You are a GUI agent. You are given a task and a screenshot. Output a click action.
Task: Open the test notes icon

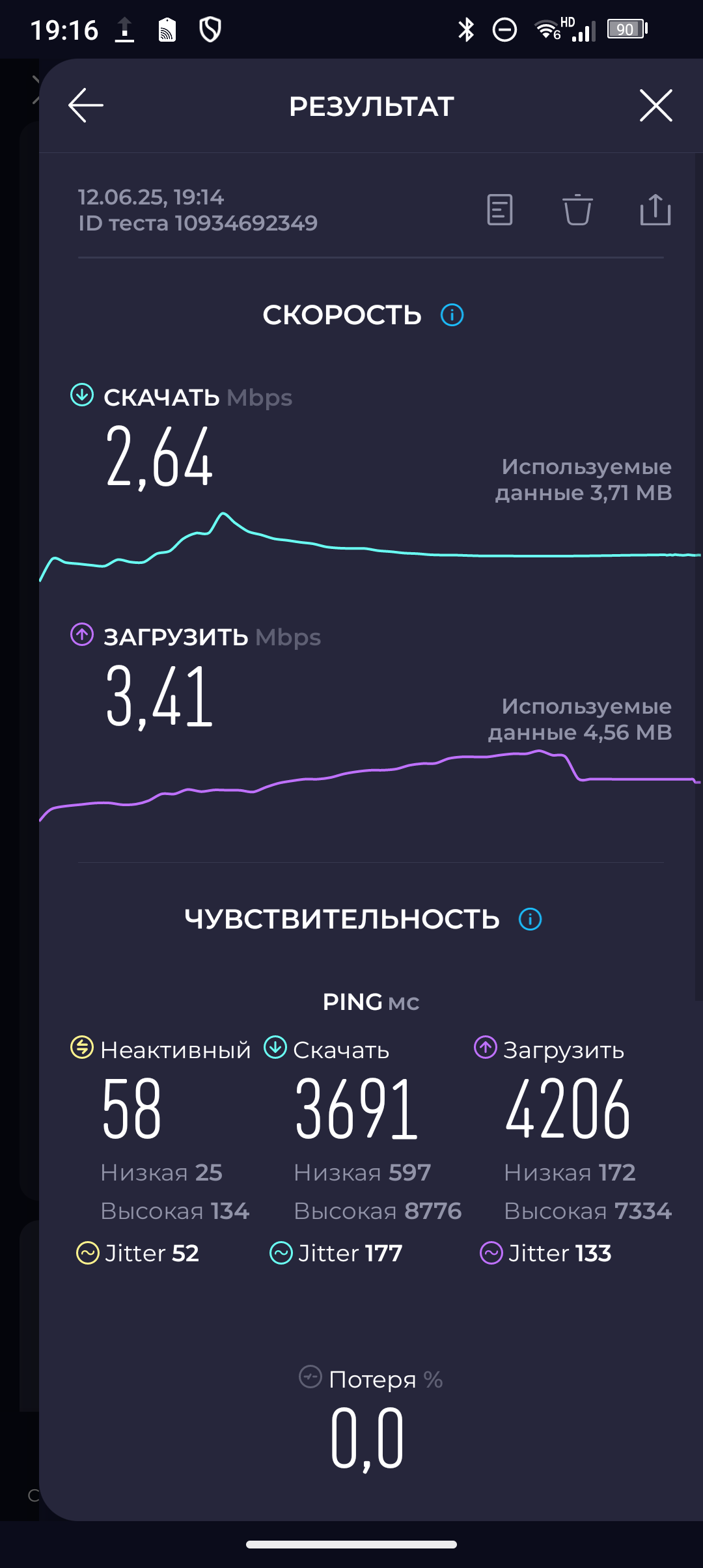(500, 210)
